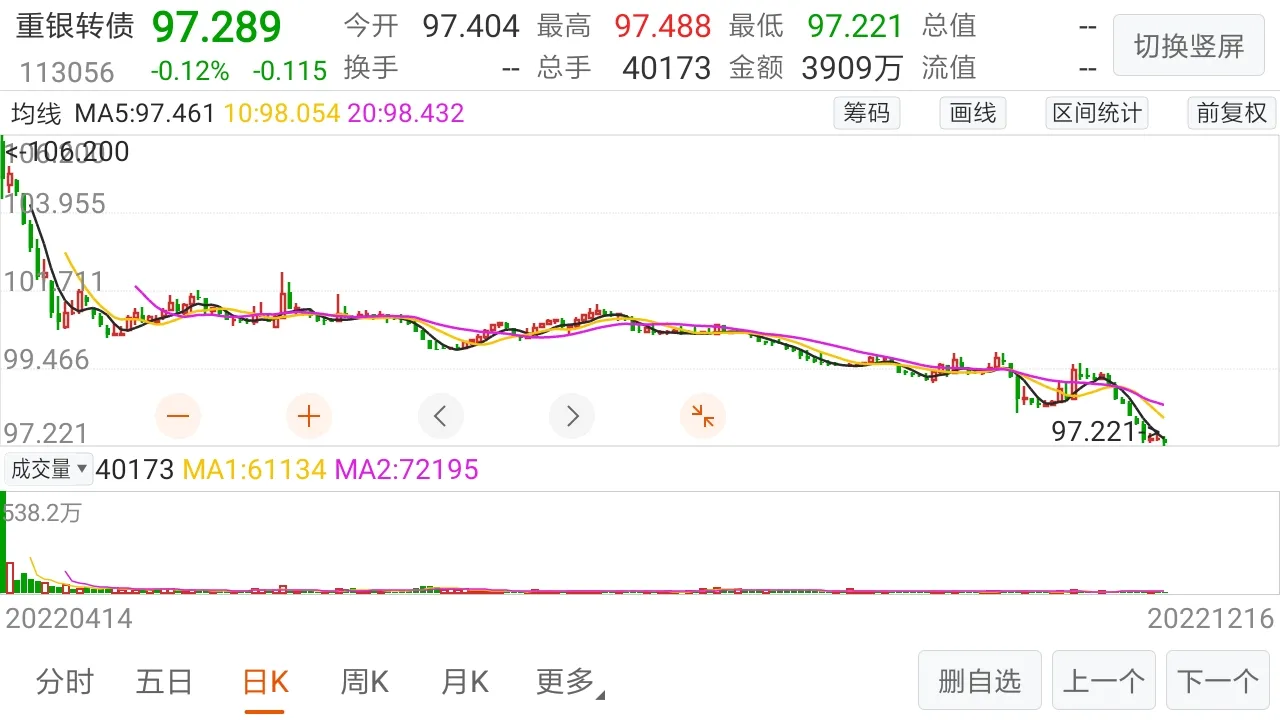Screen dimensions: 1280x720
Task: Switch to portrait view with 切换竖屏
Action: click(1188, 45)
